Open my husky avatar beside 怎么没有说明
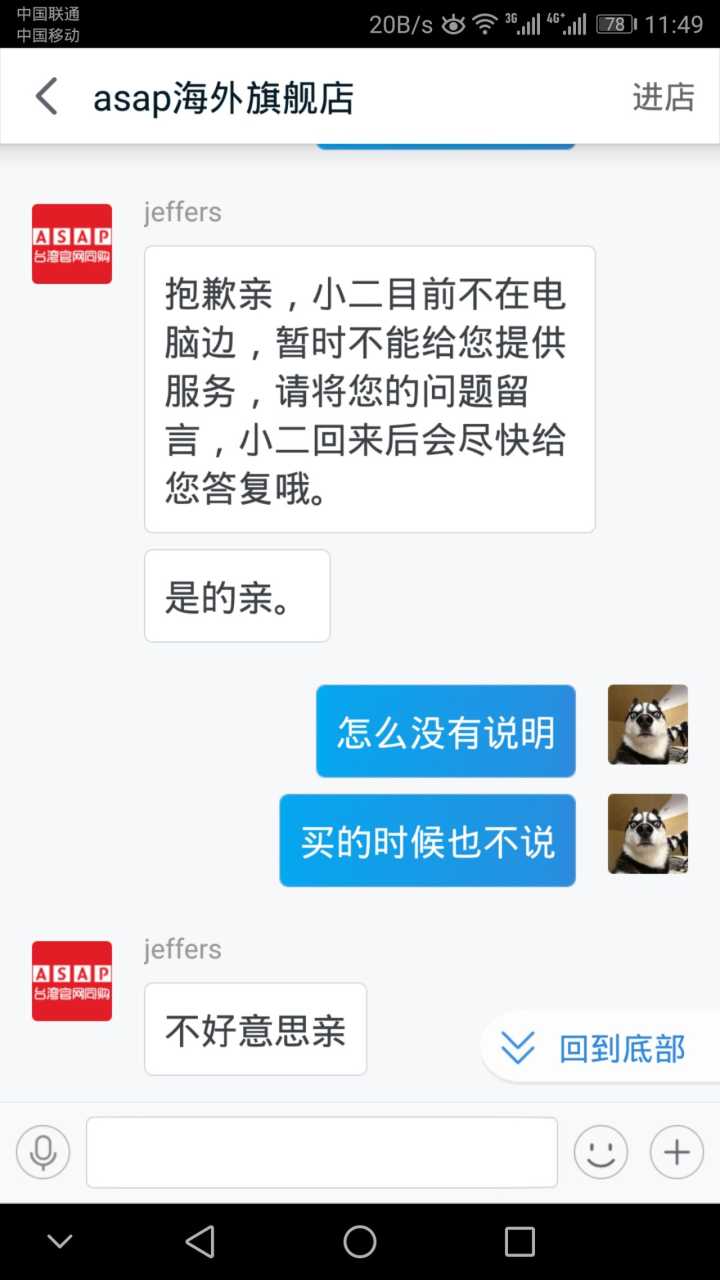 point(648,725)
